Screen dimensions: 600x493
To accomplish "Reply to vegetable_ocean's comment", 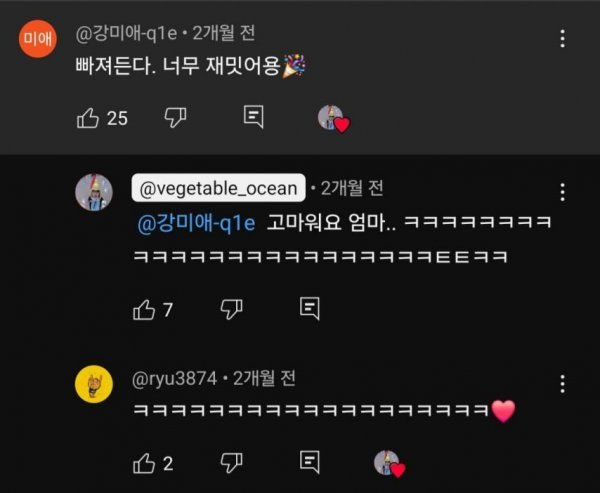I will (310, 309).
